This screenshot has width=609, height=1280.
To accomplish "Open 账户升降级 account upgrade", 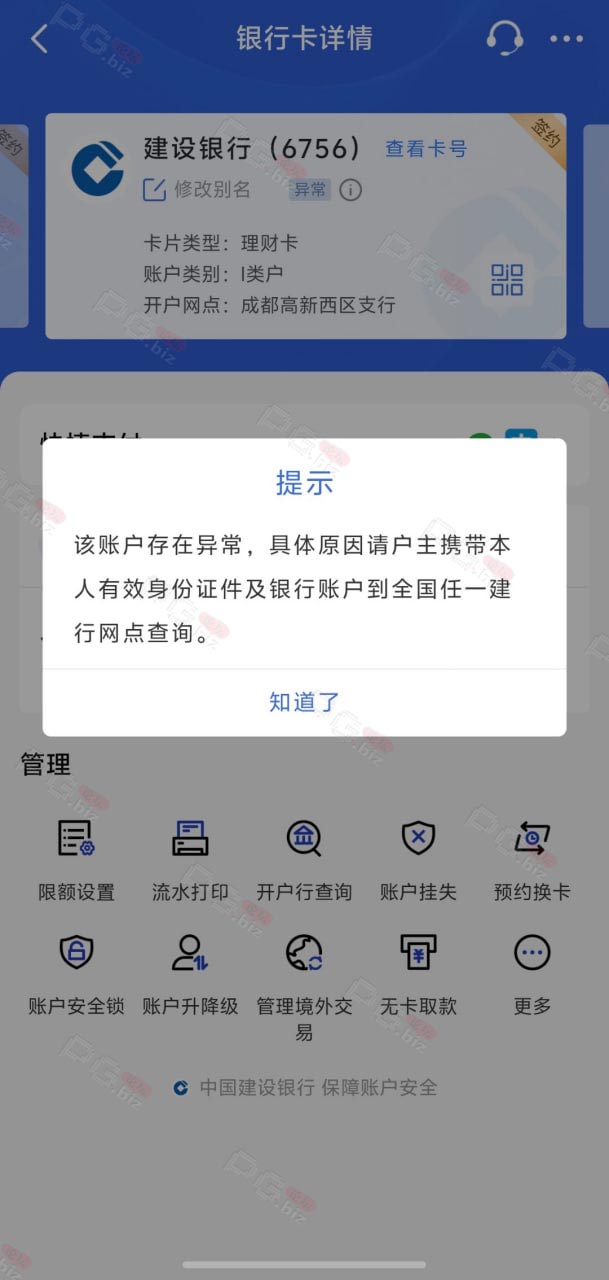I will [190, 975].
